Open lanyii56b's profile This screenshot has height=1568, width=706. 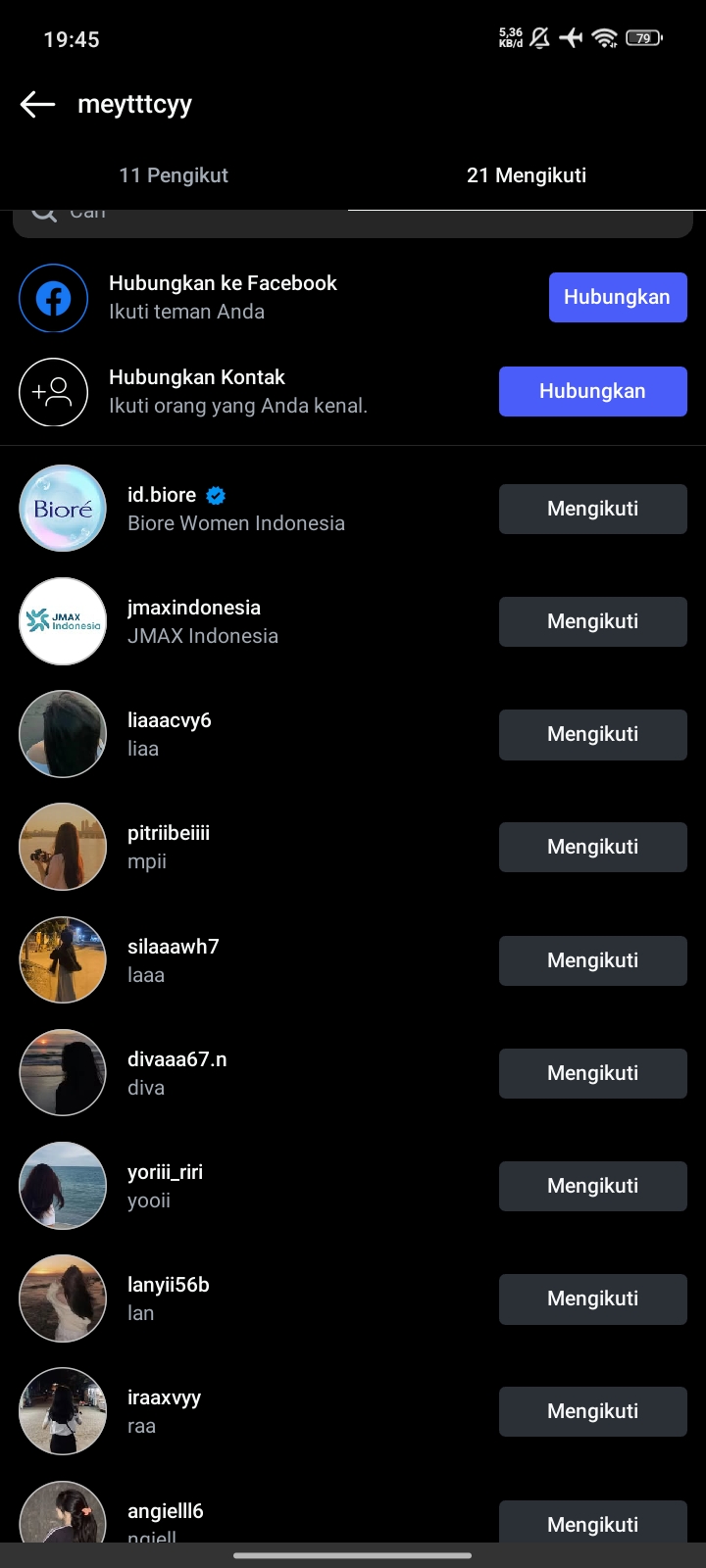point(168,1286)
